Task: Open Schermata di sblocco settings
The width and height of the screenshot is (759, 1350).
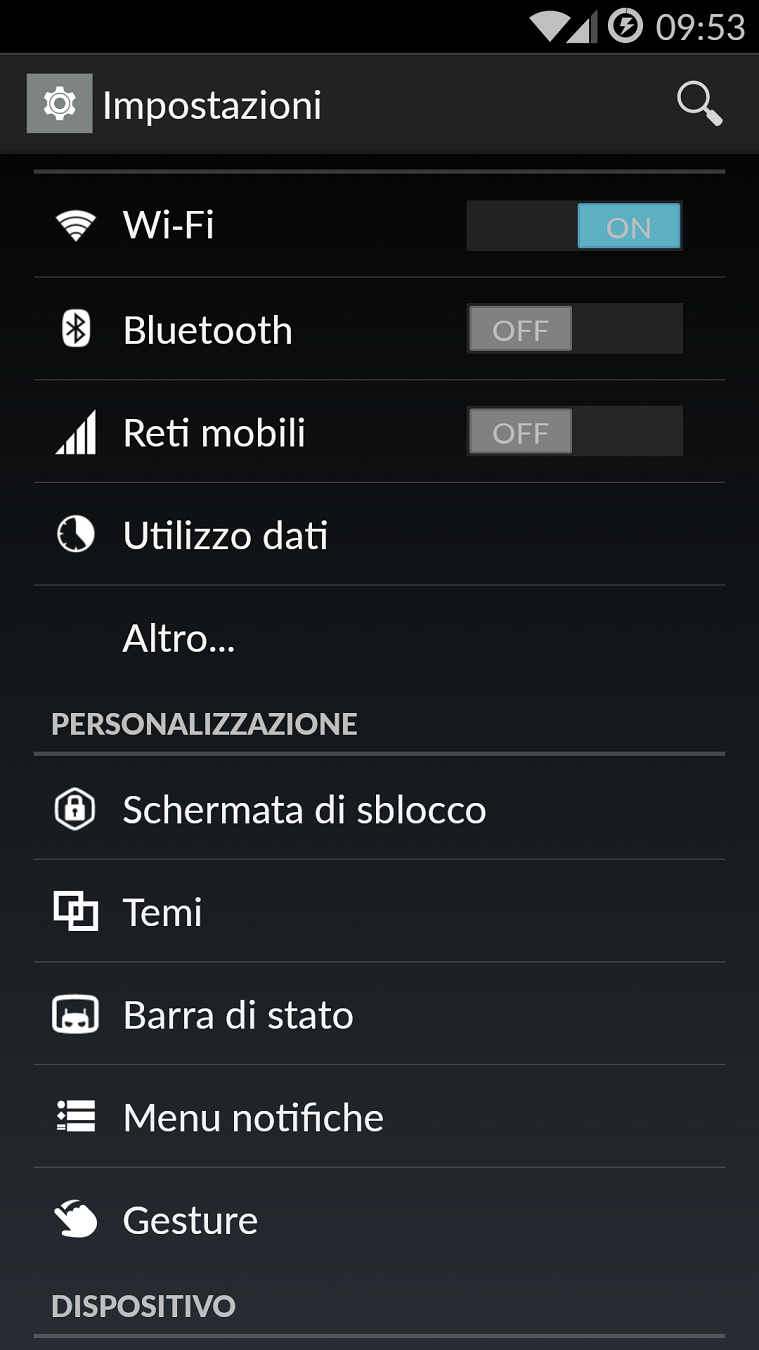Action: pyautogui.click(x=379, y=809)
